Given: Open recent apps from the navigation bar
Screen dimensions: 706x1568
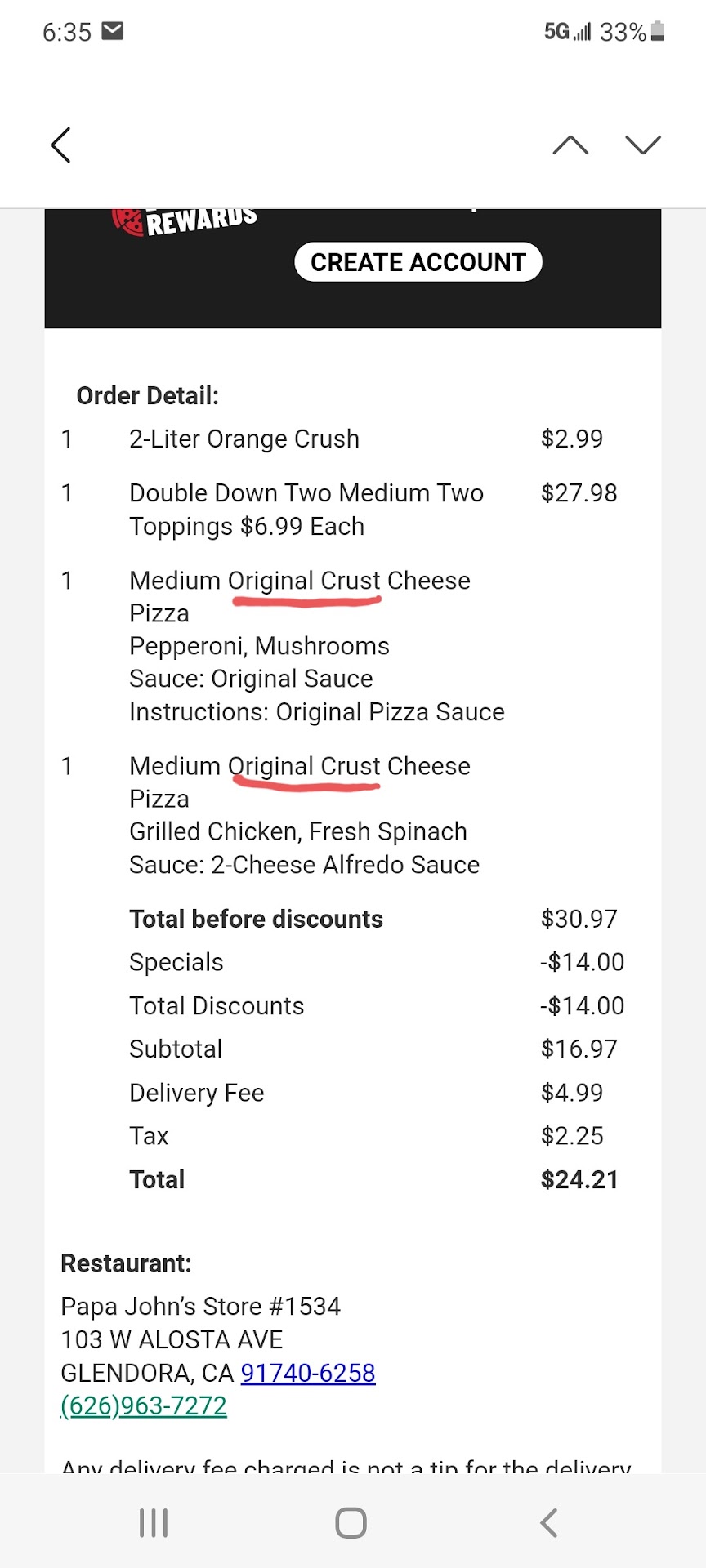Looking at the screenshot, I should pyautogui.click(x=154, y=1523).
